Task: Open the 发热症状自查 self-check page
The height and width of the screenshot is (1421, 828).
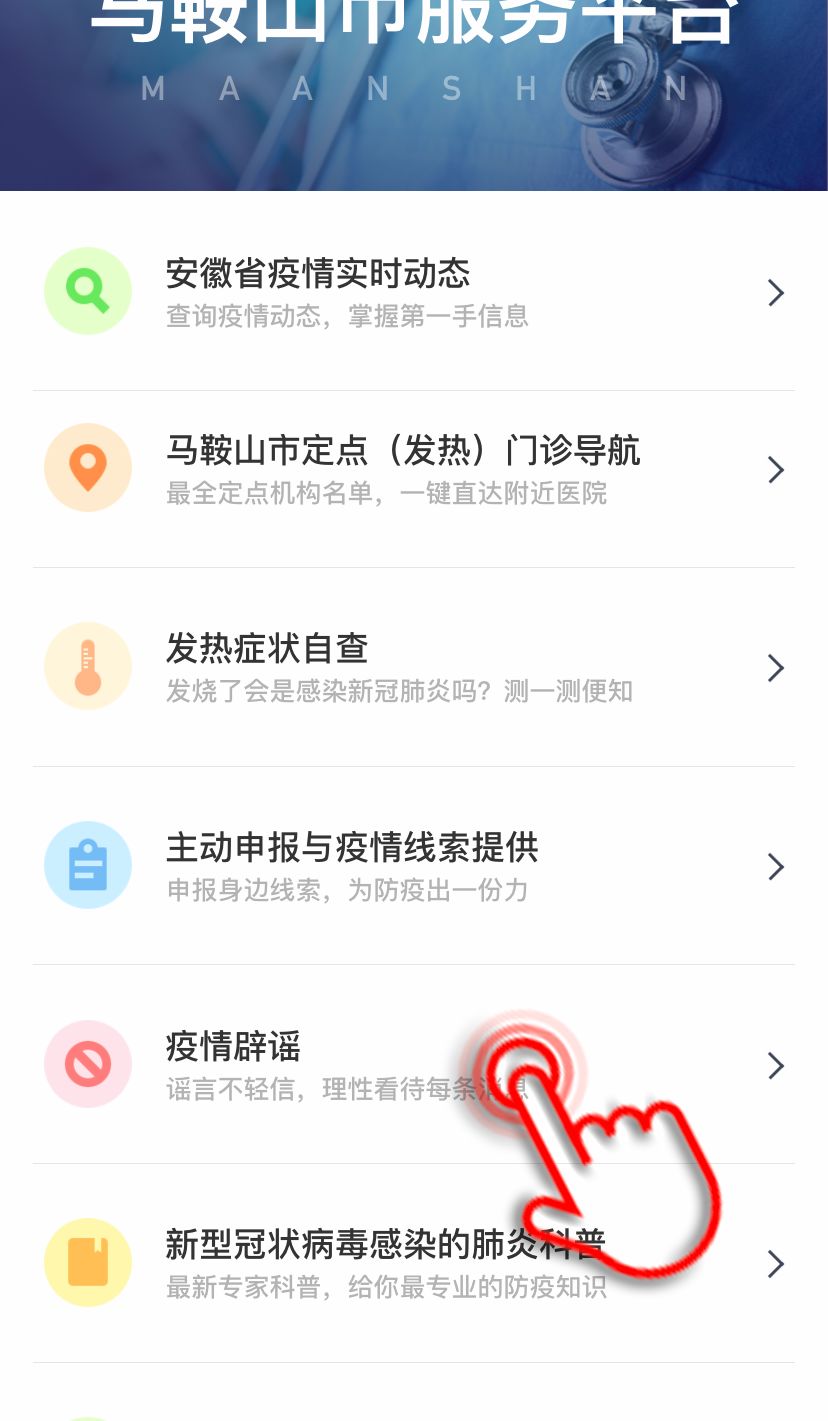Action: 267,650
